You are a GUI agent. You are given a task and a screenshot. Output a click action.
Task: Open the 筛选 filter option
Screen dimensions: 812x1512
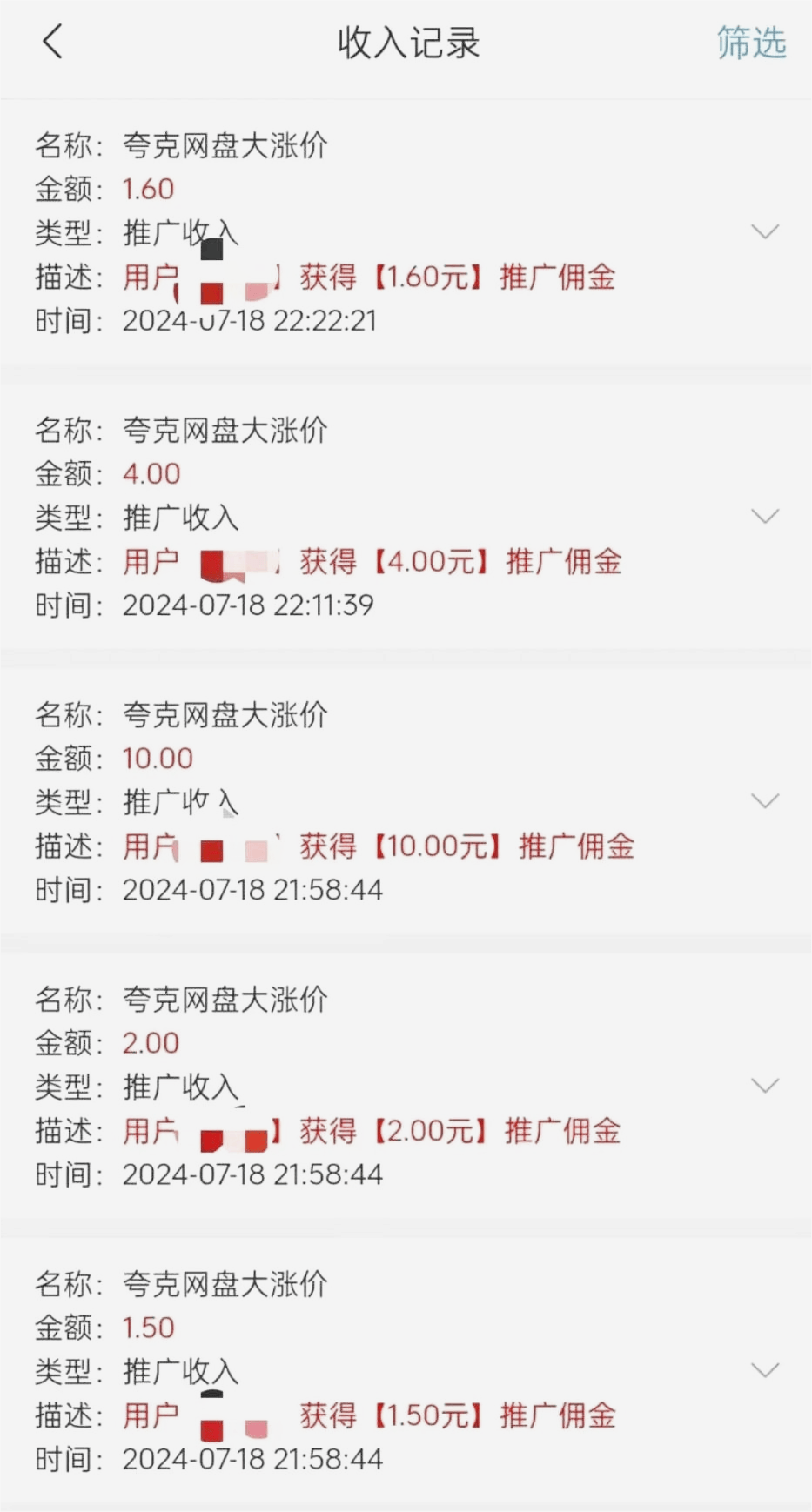point(751,43)
